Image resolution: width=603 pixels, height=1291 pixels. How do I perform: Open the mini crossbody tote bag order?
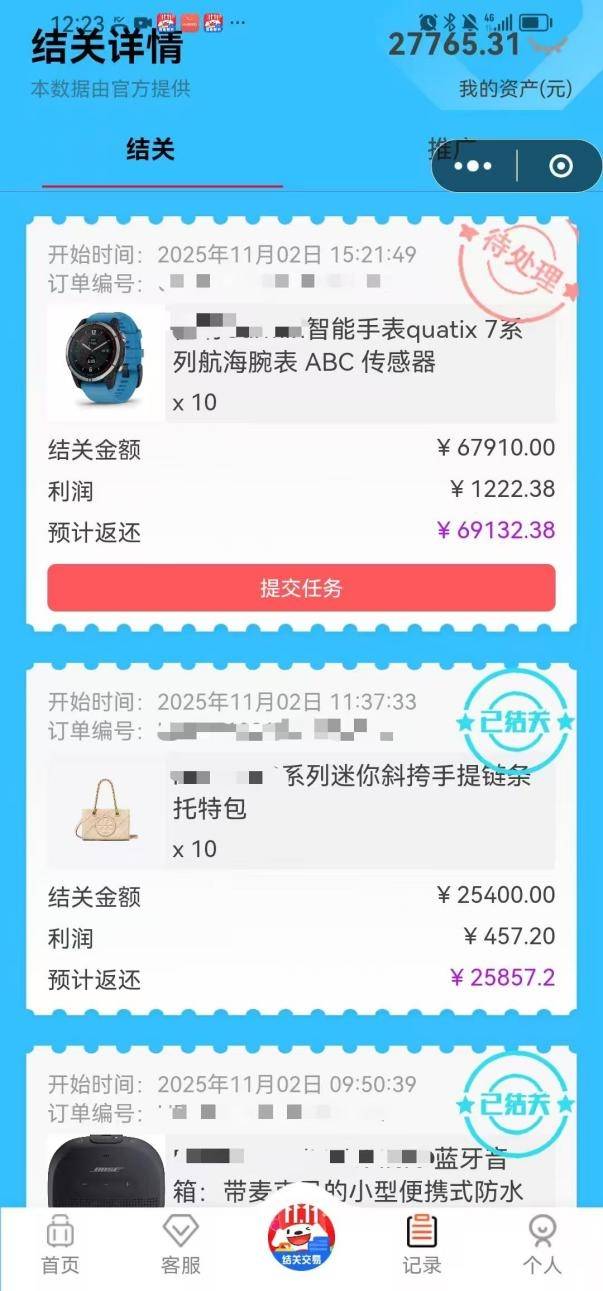tap(300, 808)
